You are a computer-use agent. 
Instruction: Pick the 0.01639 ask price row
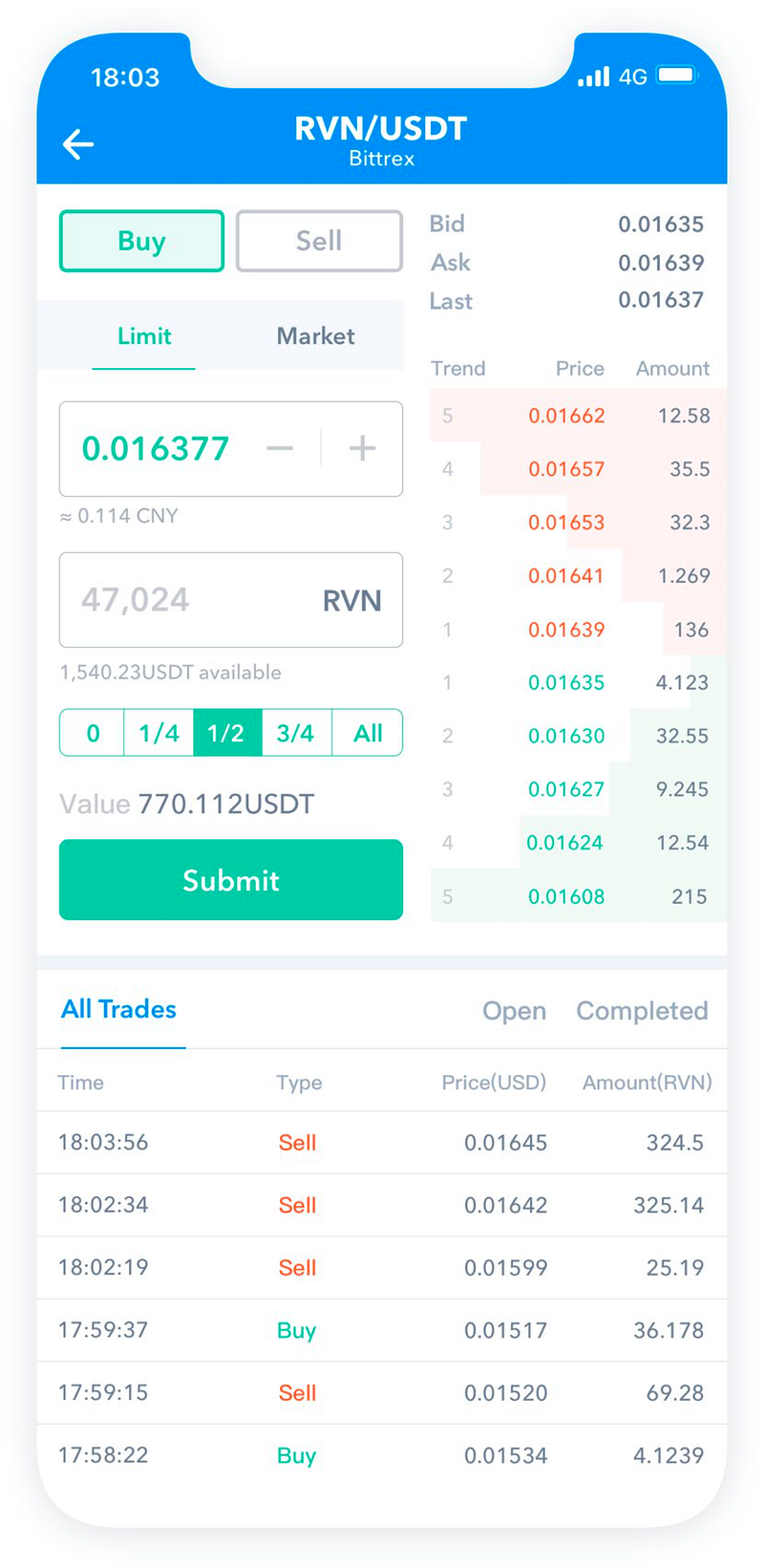[x=567, y=630]
